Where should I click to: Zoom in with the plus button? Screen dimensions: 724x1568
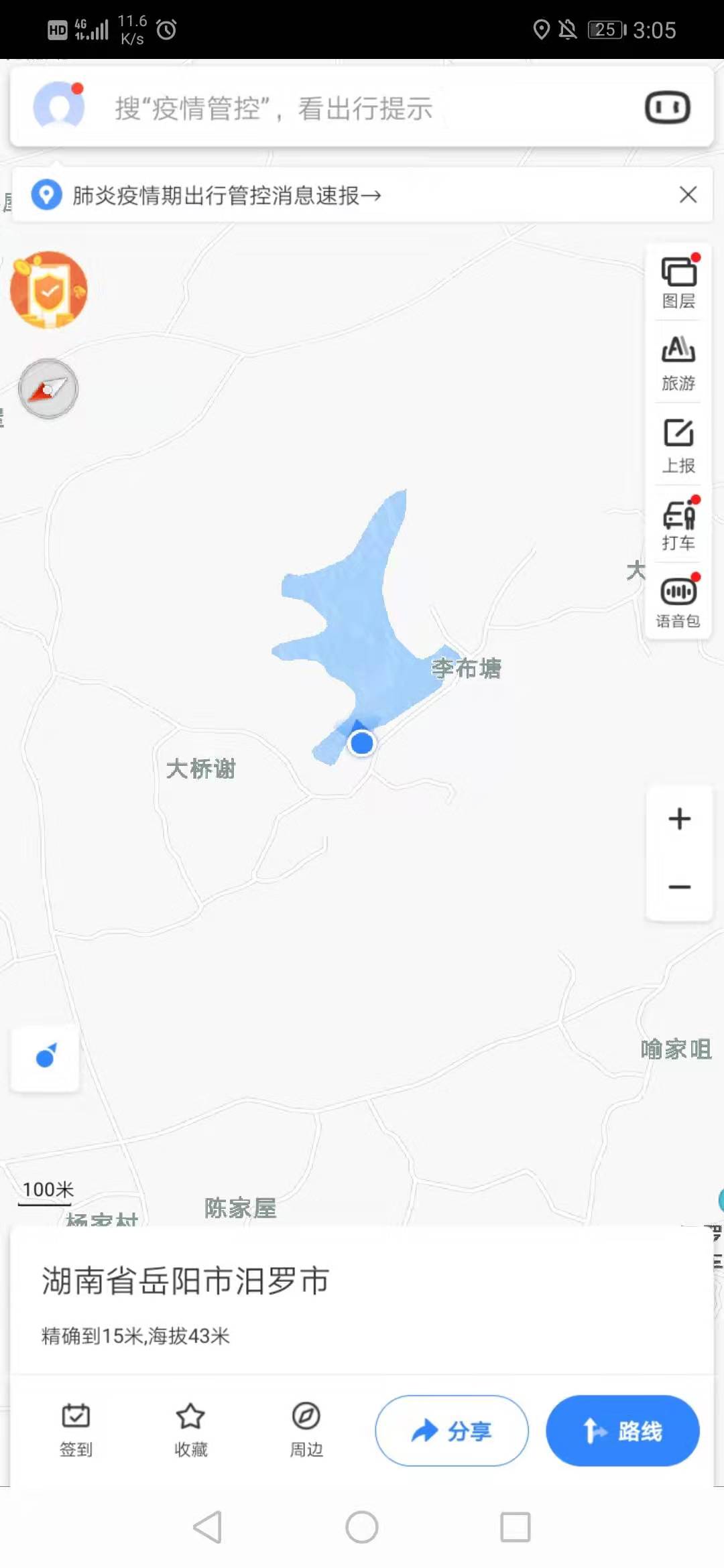click(679, 819)
